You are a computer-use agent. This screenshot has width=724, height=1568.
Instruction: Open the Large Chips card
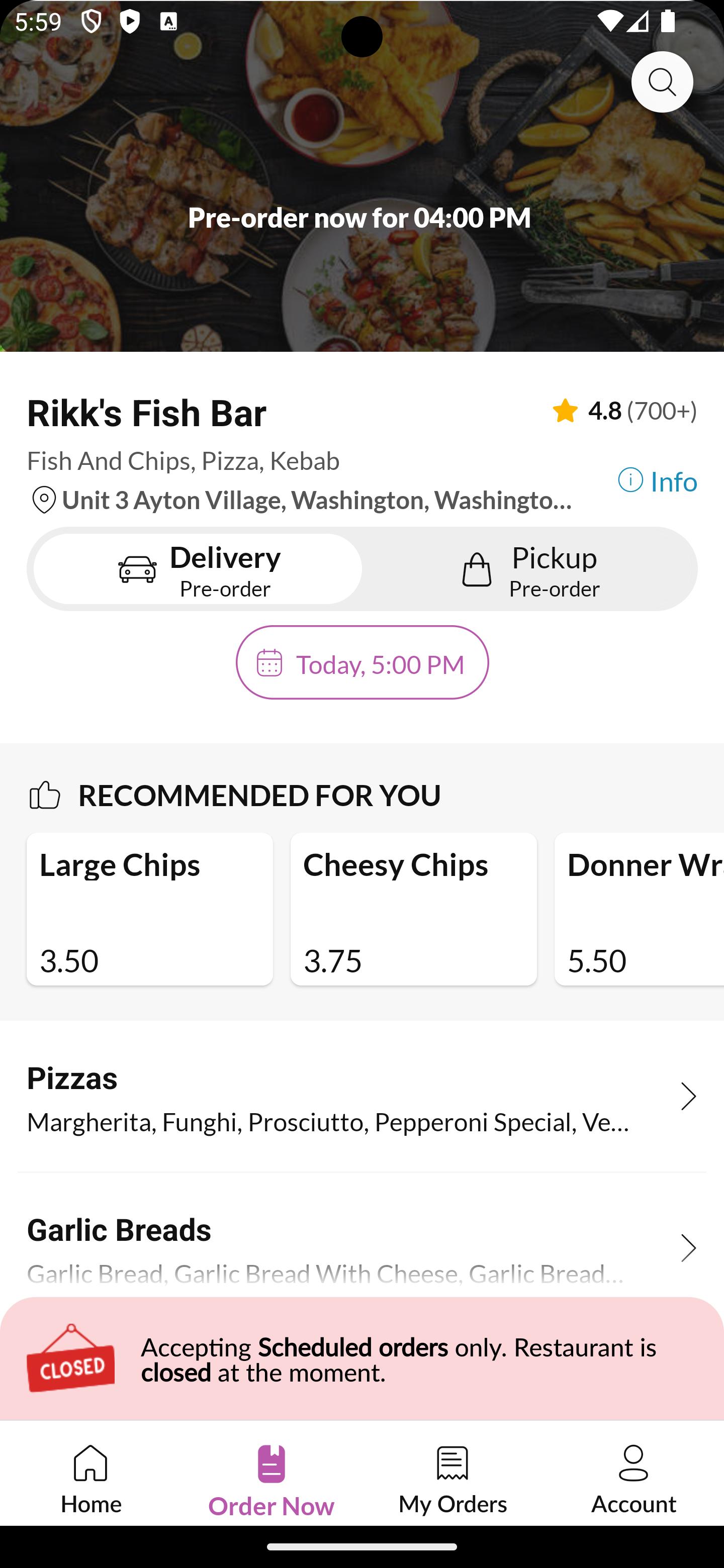pos(150,909)
